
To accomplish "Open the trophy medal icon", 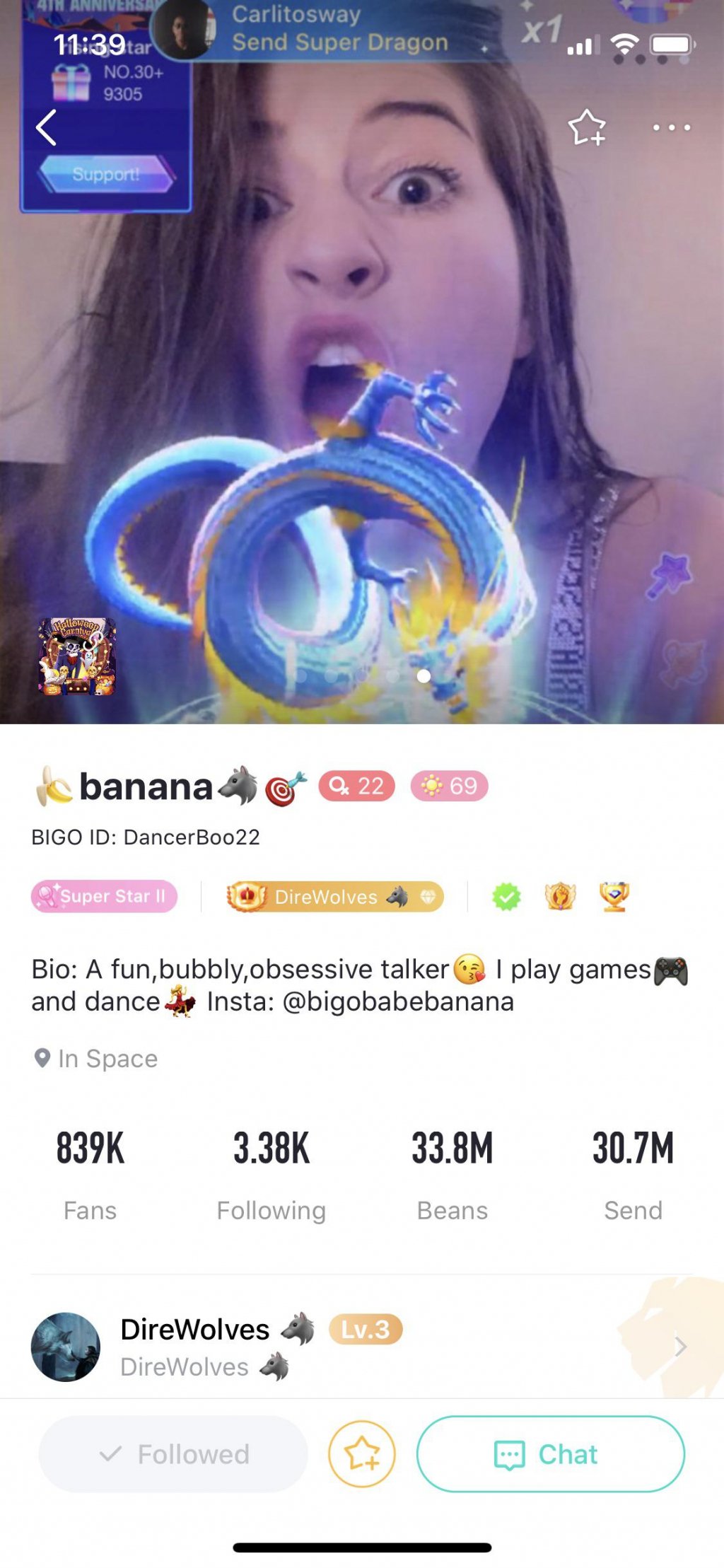I will tap(614, 897).
